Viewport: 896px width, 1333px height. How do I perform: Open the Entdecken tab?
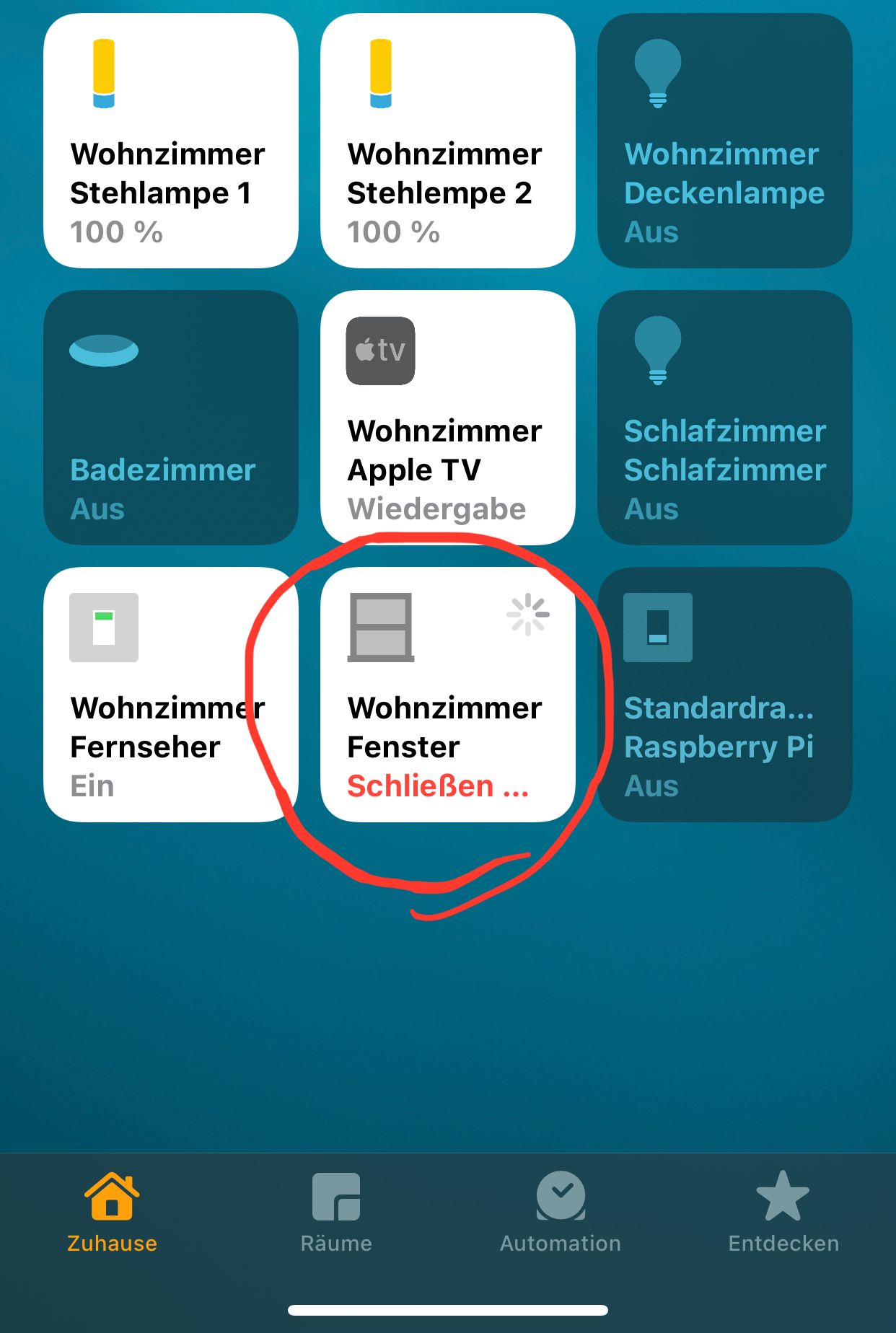coord(783,1213)
